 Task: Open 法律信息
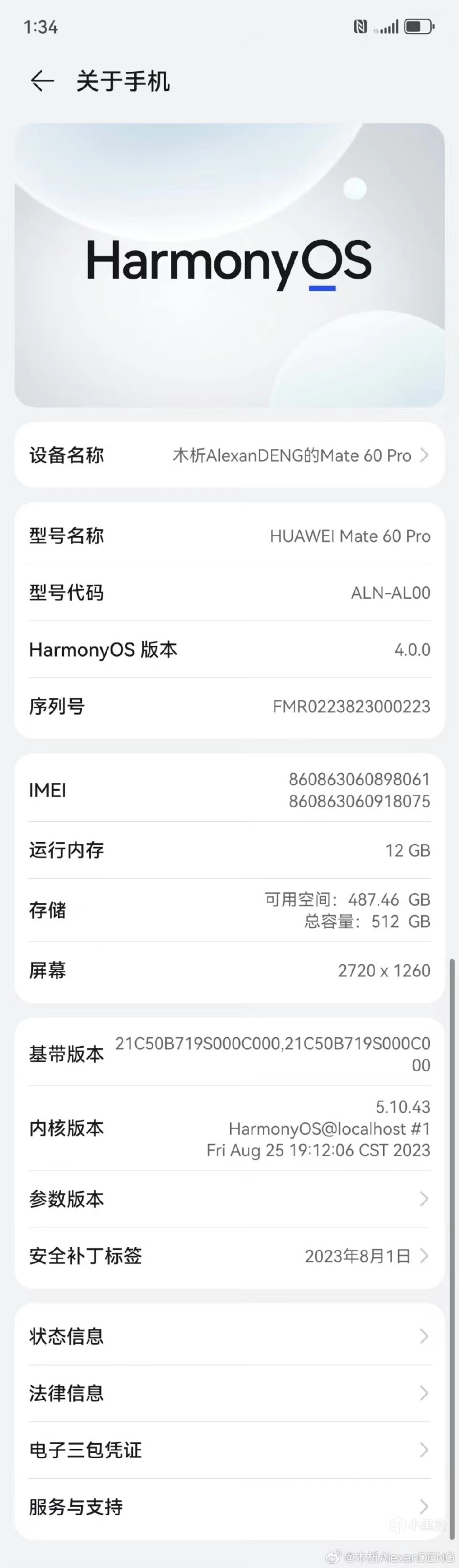coord(229,1393)
